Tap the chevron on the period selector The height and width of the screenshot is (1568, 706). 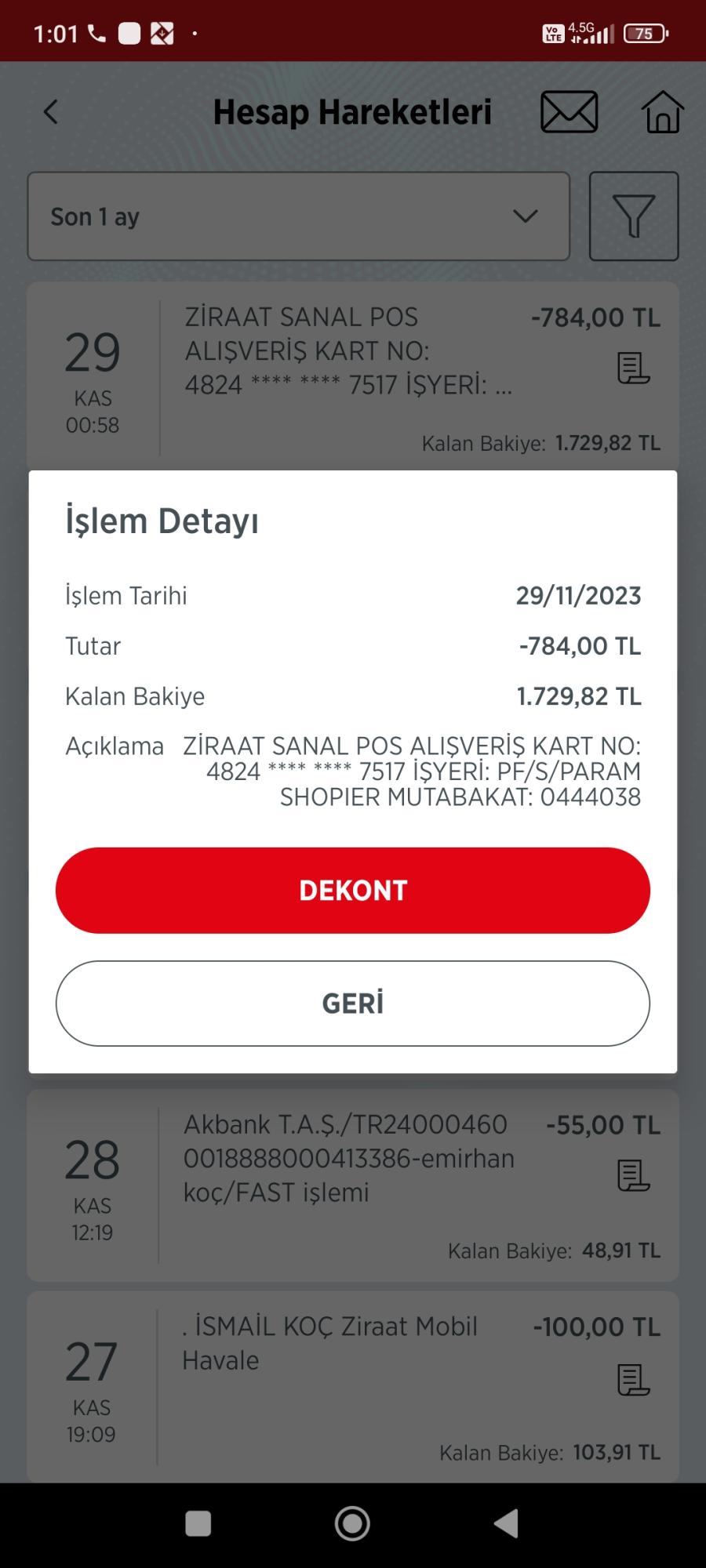(x=526, y=216)
